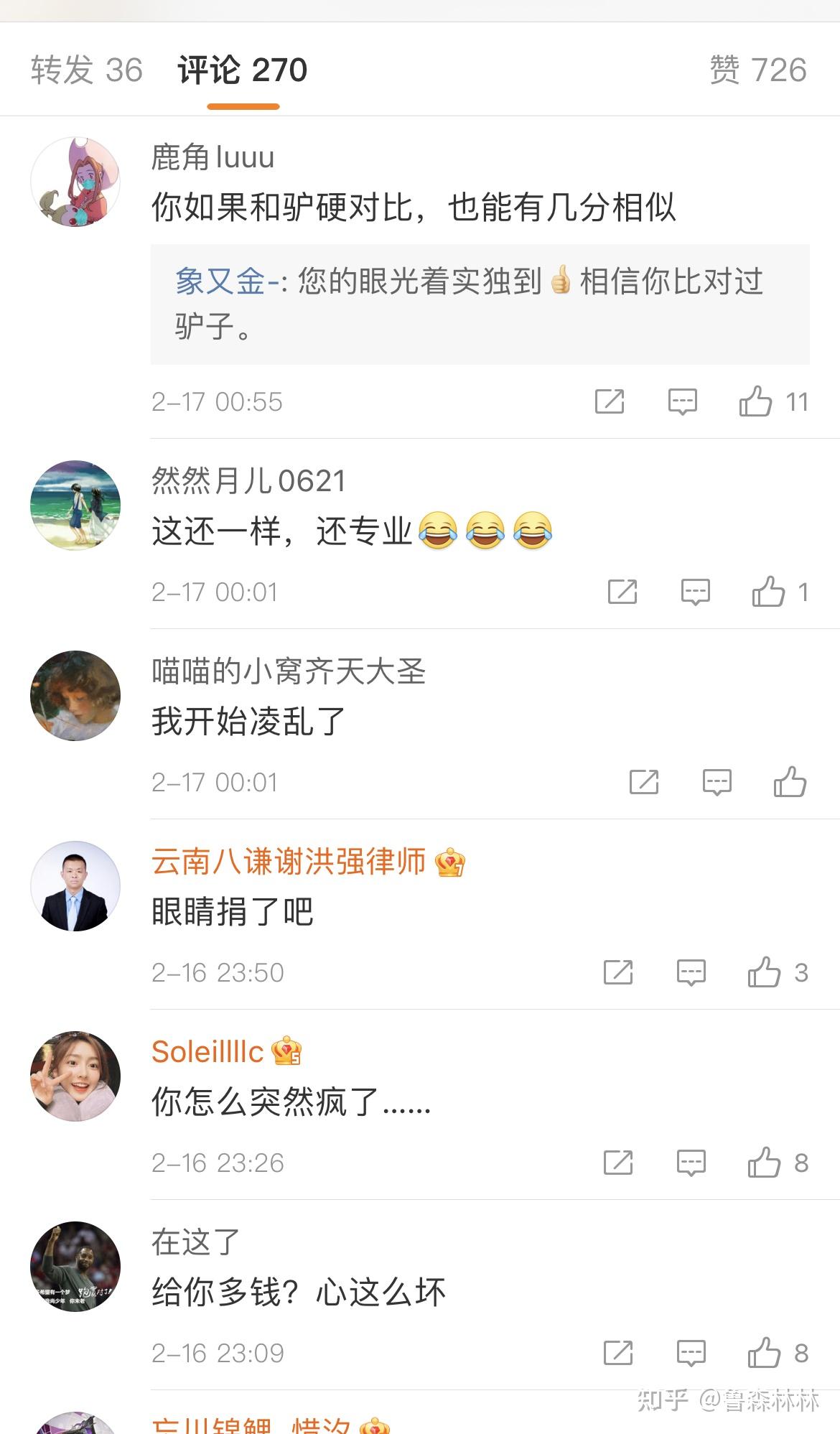Reply to comment 眼睛捐了吧
This screenshot has height=1434, width=840.
691,972
